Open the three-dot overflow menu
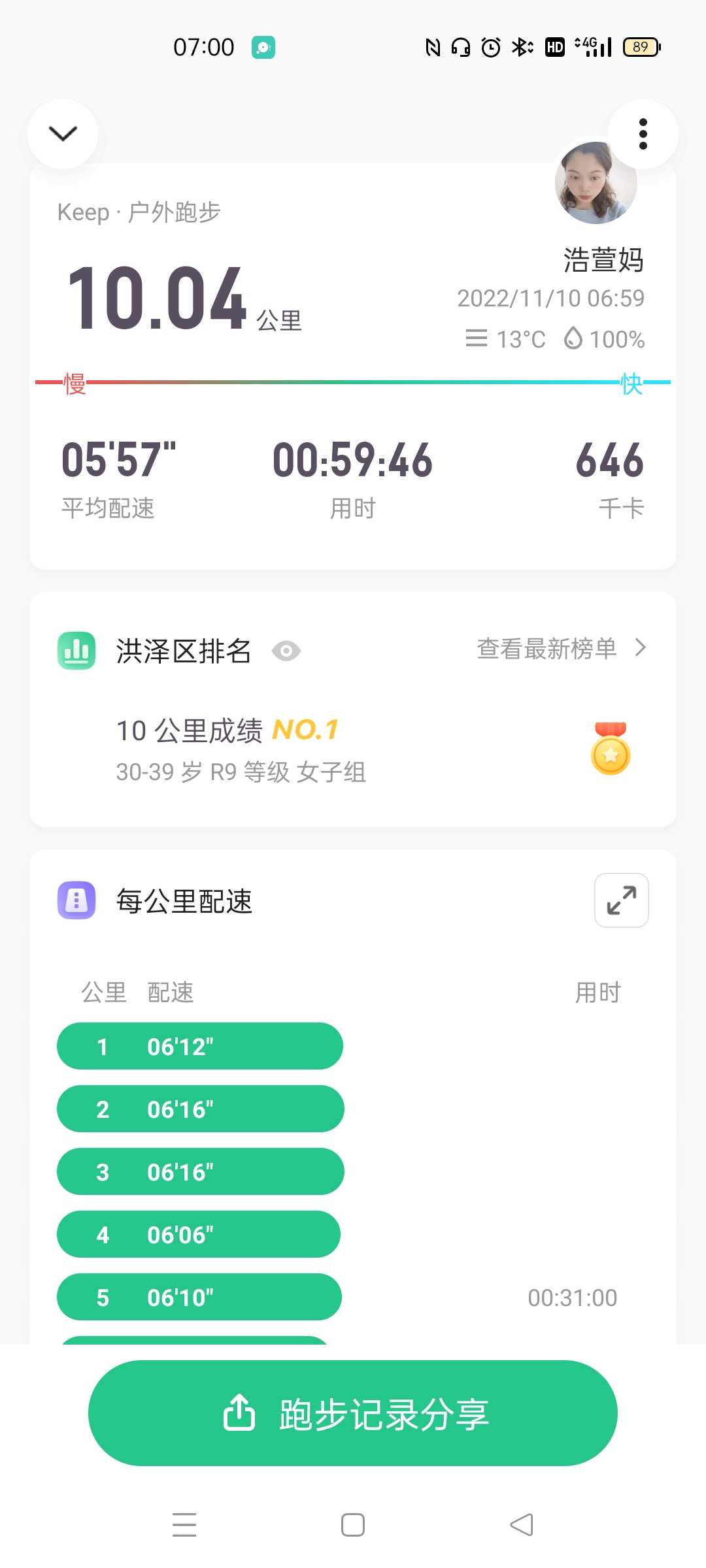Viewport: 706px width, 1568px height. (x=643, y=134)
